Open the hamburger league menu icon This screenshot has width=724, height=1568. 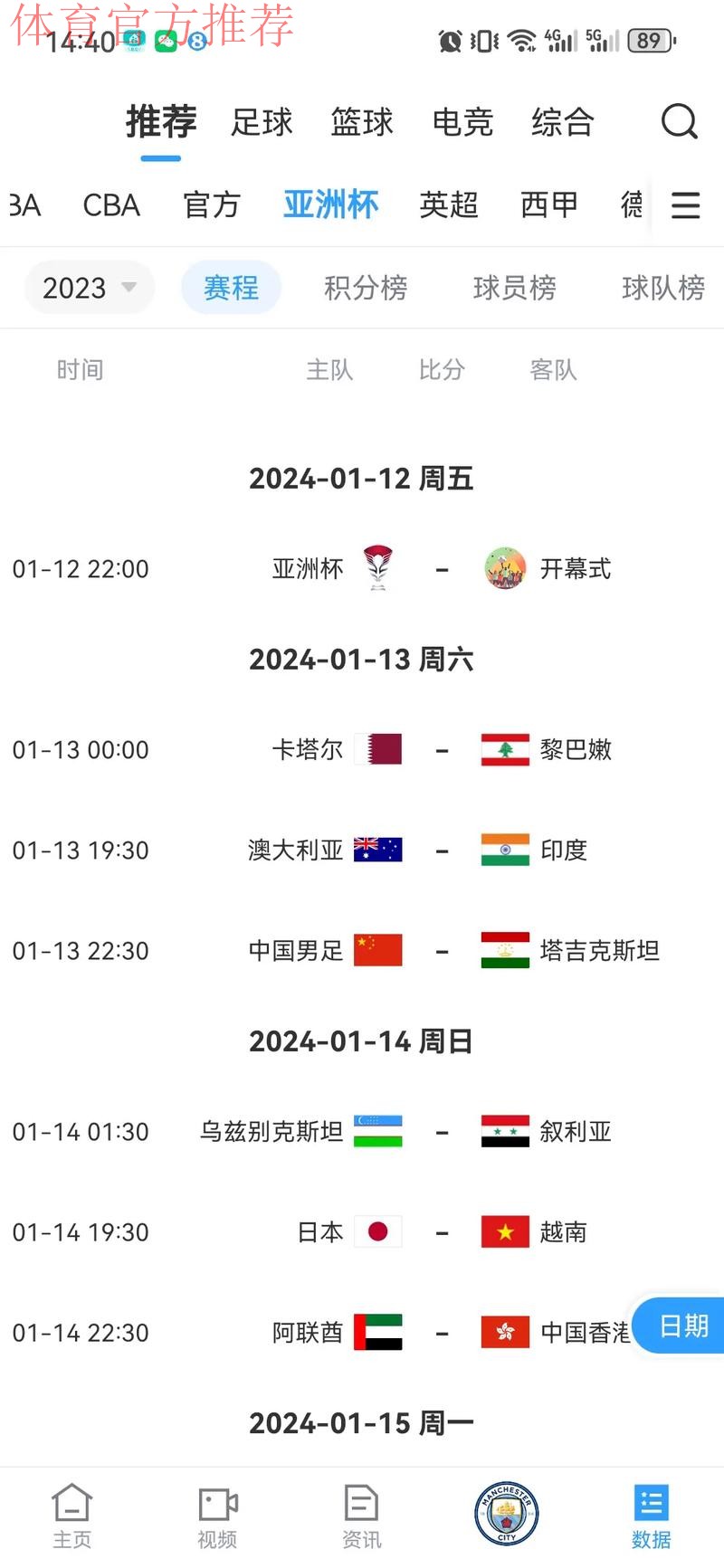pos(685,205)
